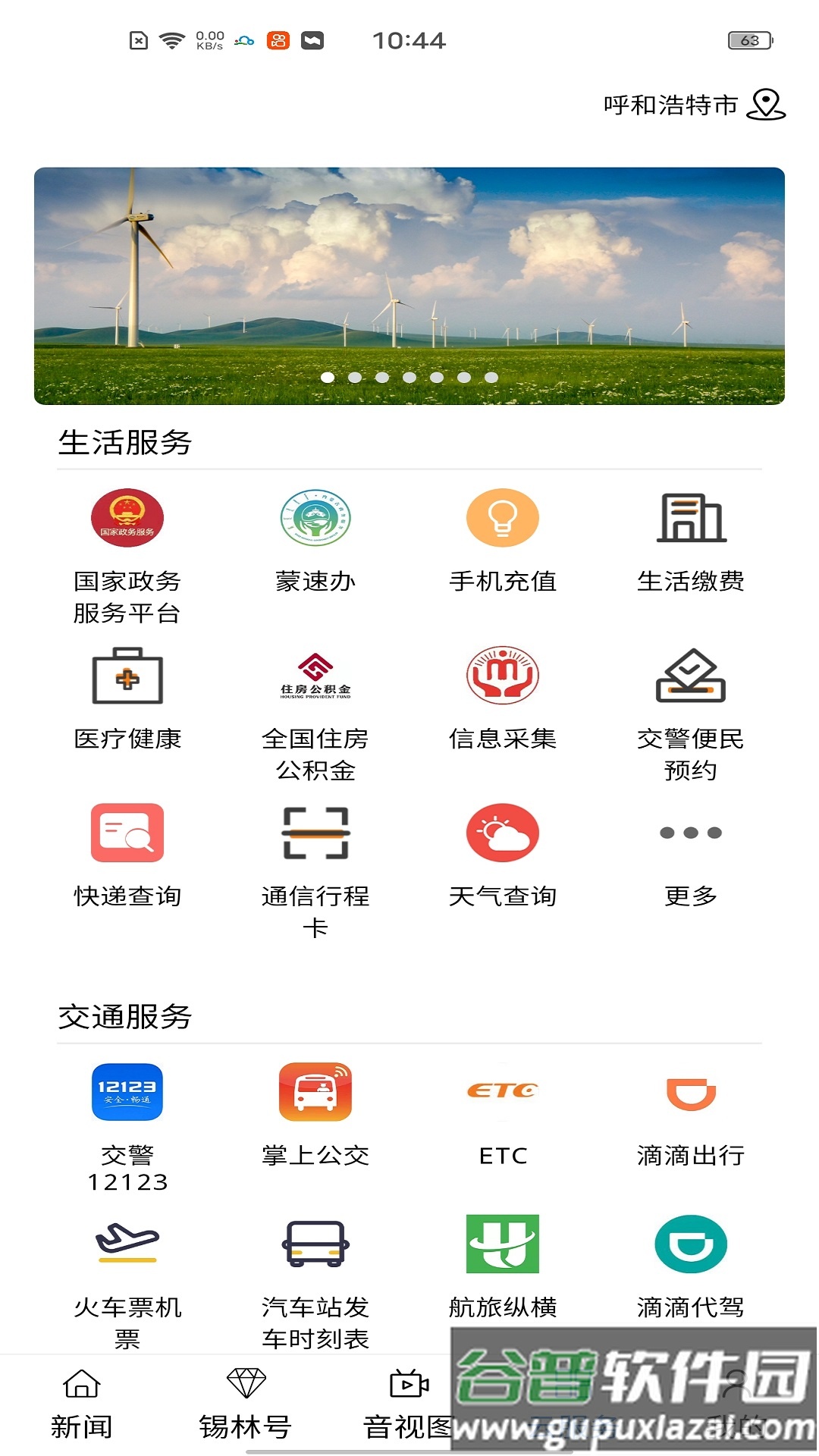
Task: Open the ETC service icon
Action: [500, 1092]
